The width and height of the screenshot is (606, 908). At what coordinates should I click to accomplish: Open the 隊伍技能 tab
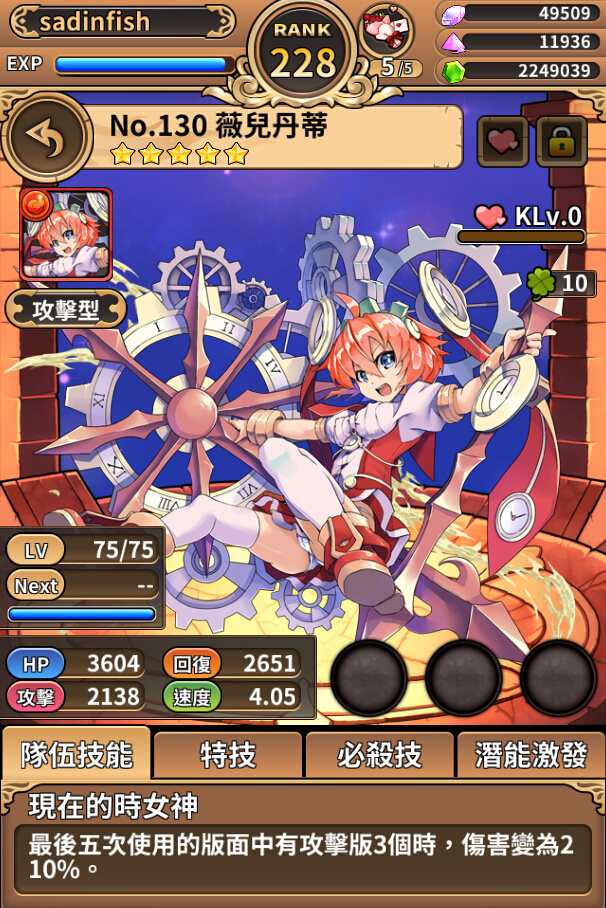click(x=76, y=754)
